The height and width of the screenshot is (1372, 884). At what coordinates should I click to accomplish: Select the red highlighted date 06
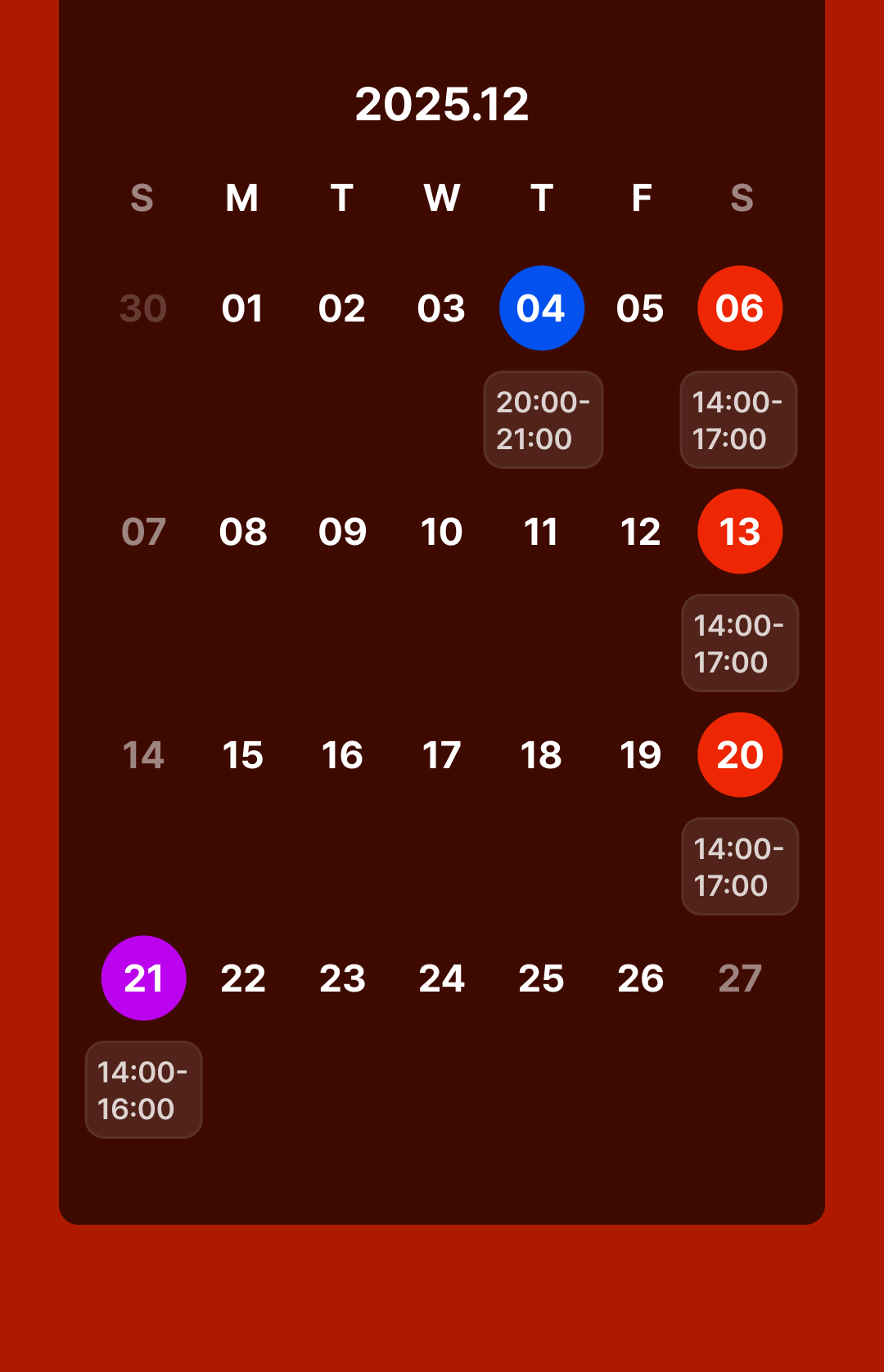[739, 308]
